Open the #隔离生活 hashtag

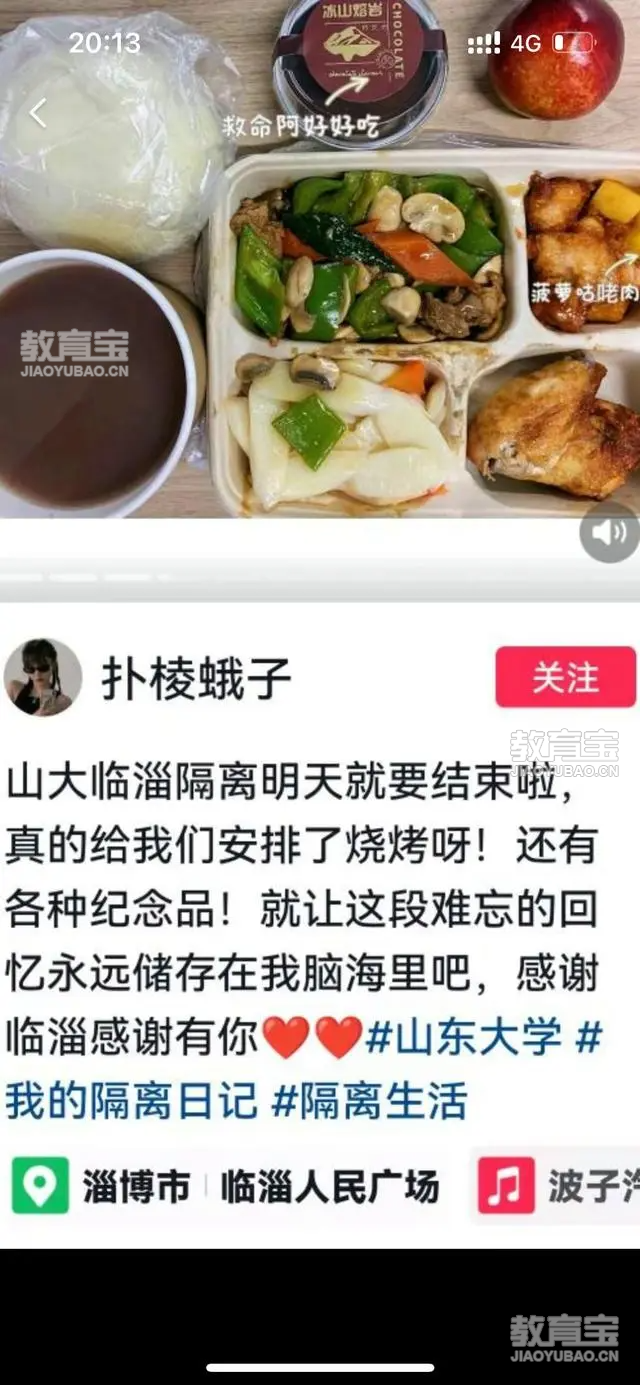tap(370, 1100)
